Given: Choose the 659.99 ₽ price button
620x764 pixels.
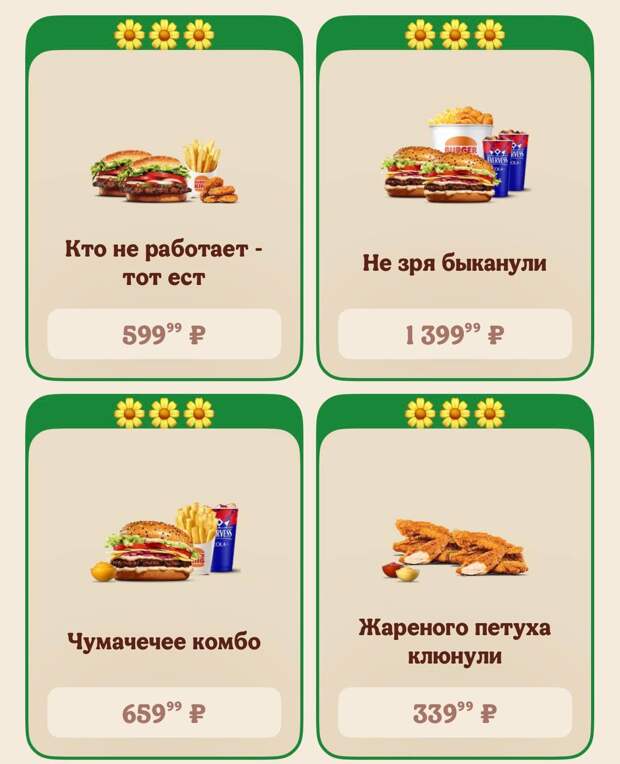Looking at the screenshot, I should click(x=164, y=713).
